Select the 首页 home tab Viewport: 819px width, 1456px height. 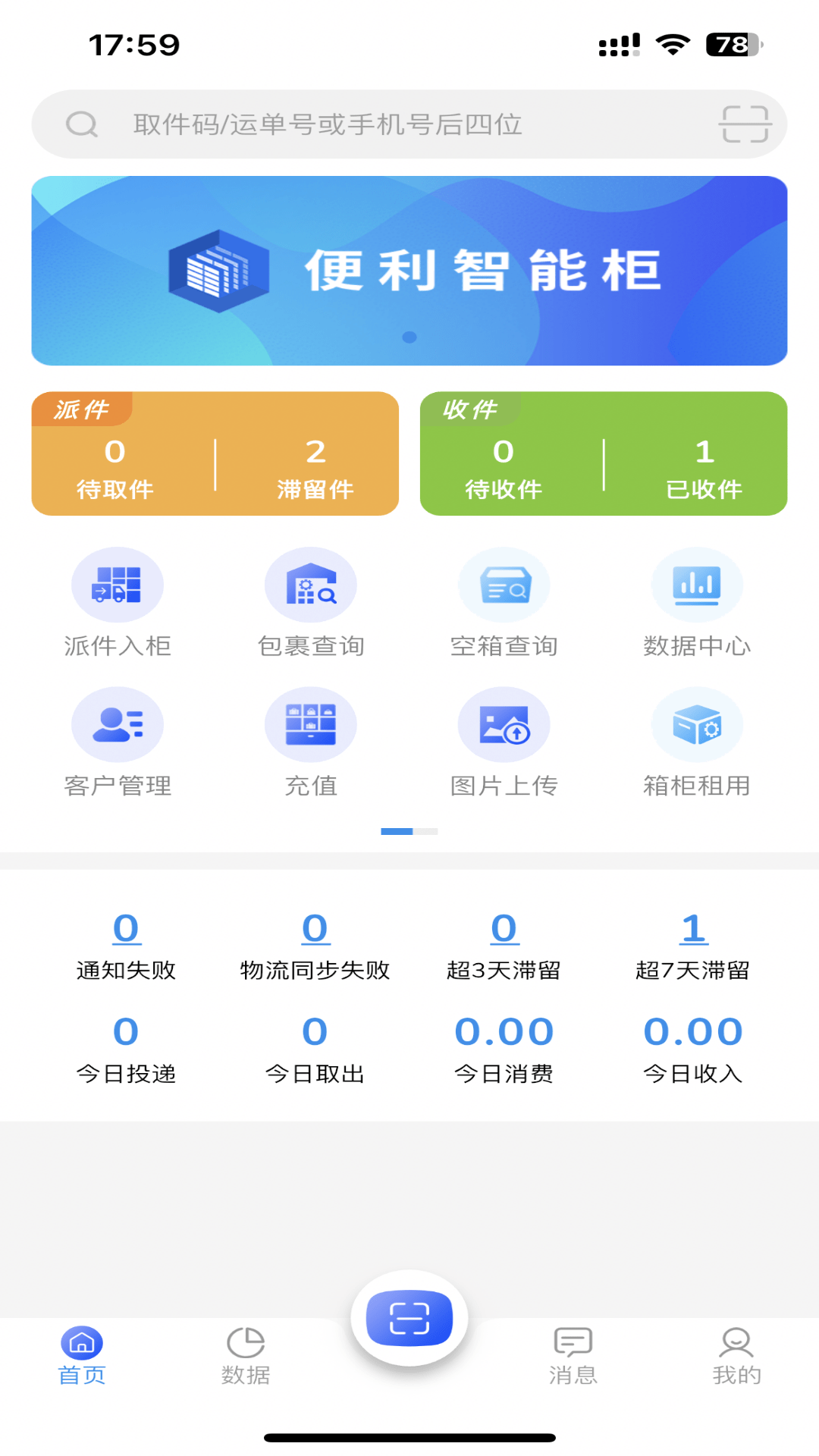pos(82,1357)
